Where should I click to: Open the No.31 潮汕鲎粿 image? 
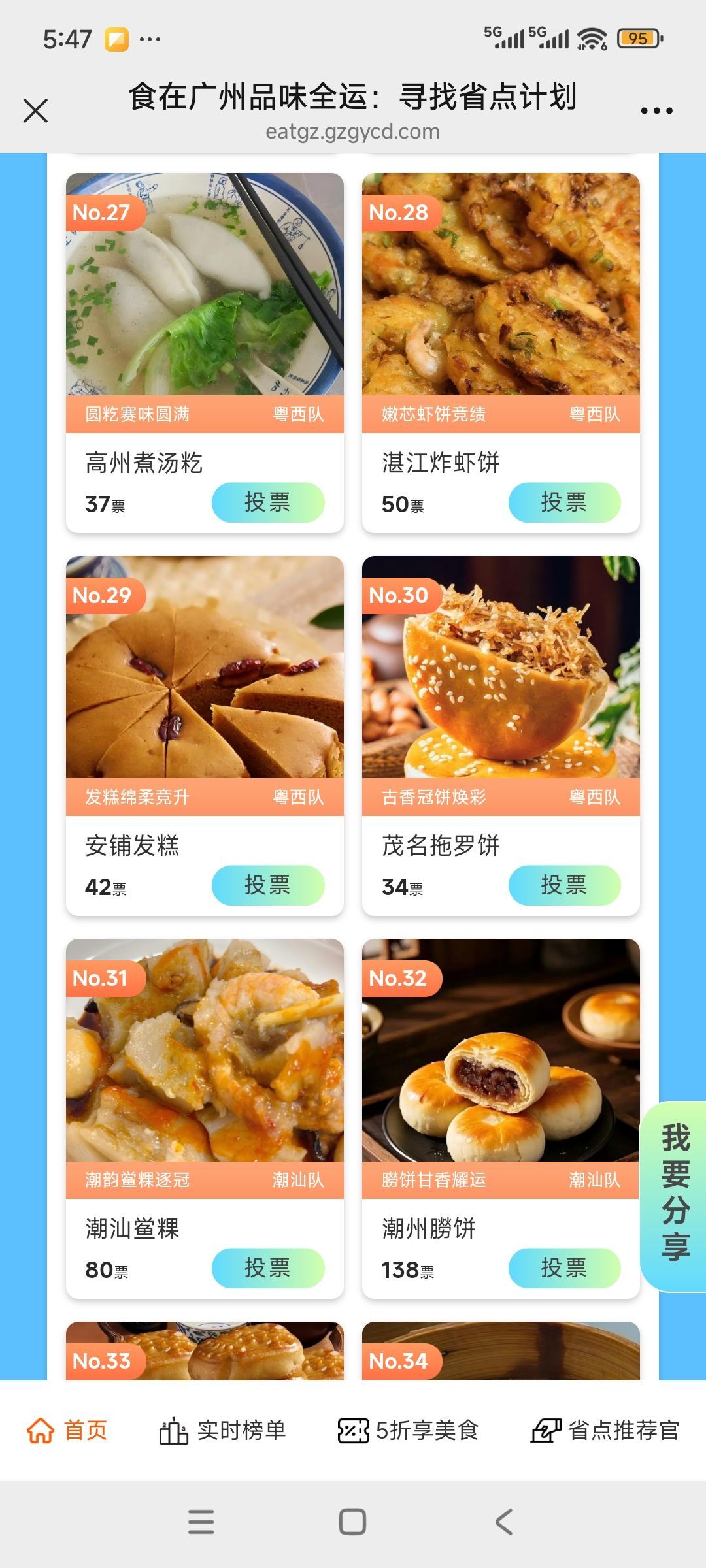(205, 1050)
